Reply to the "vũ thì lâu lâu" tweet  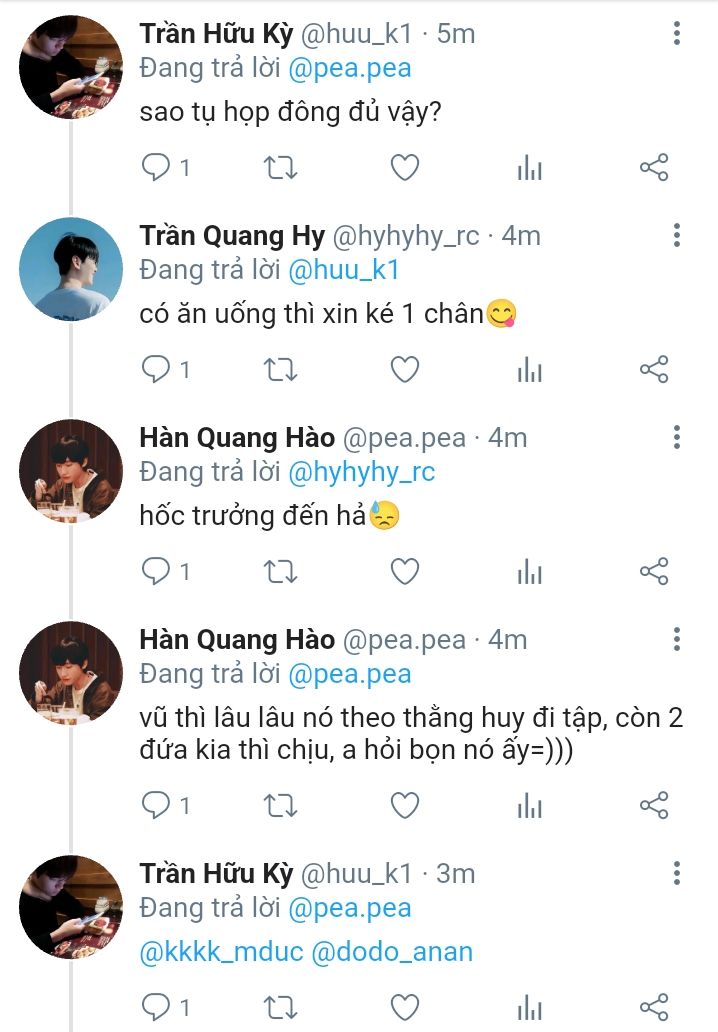pos(157,805)
